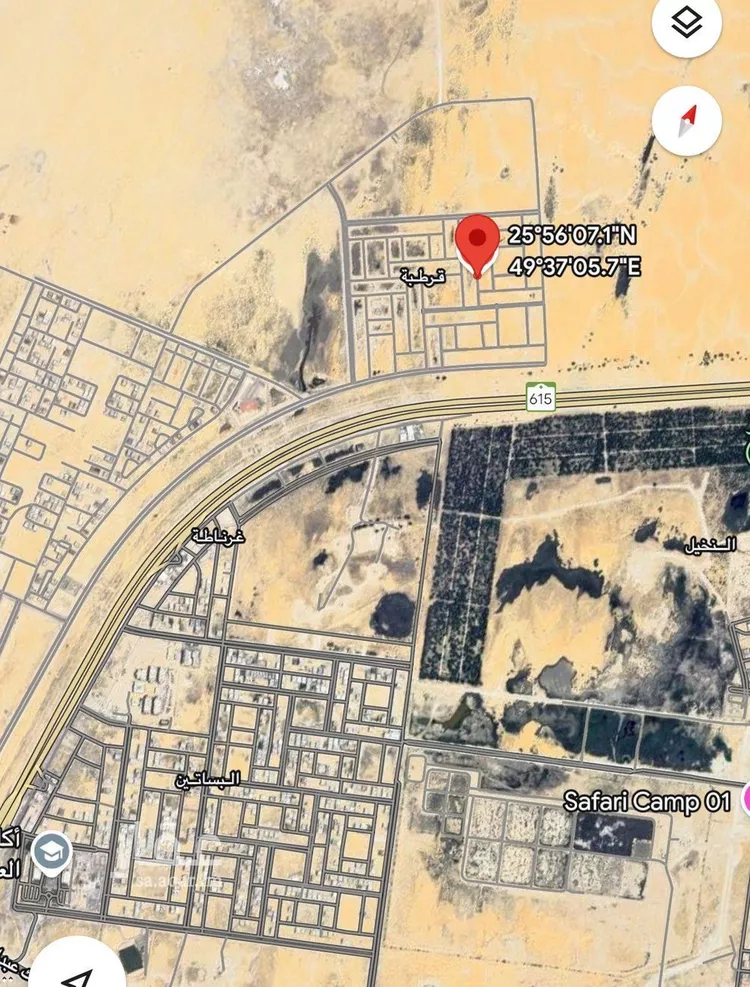Tap the school place marker icon
Image resolution: width=750 pixels, height=987 pixels.
pyautogui.click(x=49, y=852)
